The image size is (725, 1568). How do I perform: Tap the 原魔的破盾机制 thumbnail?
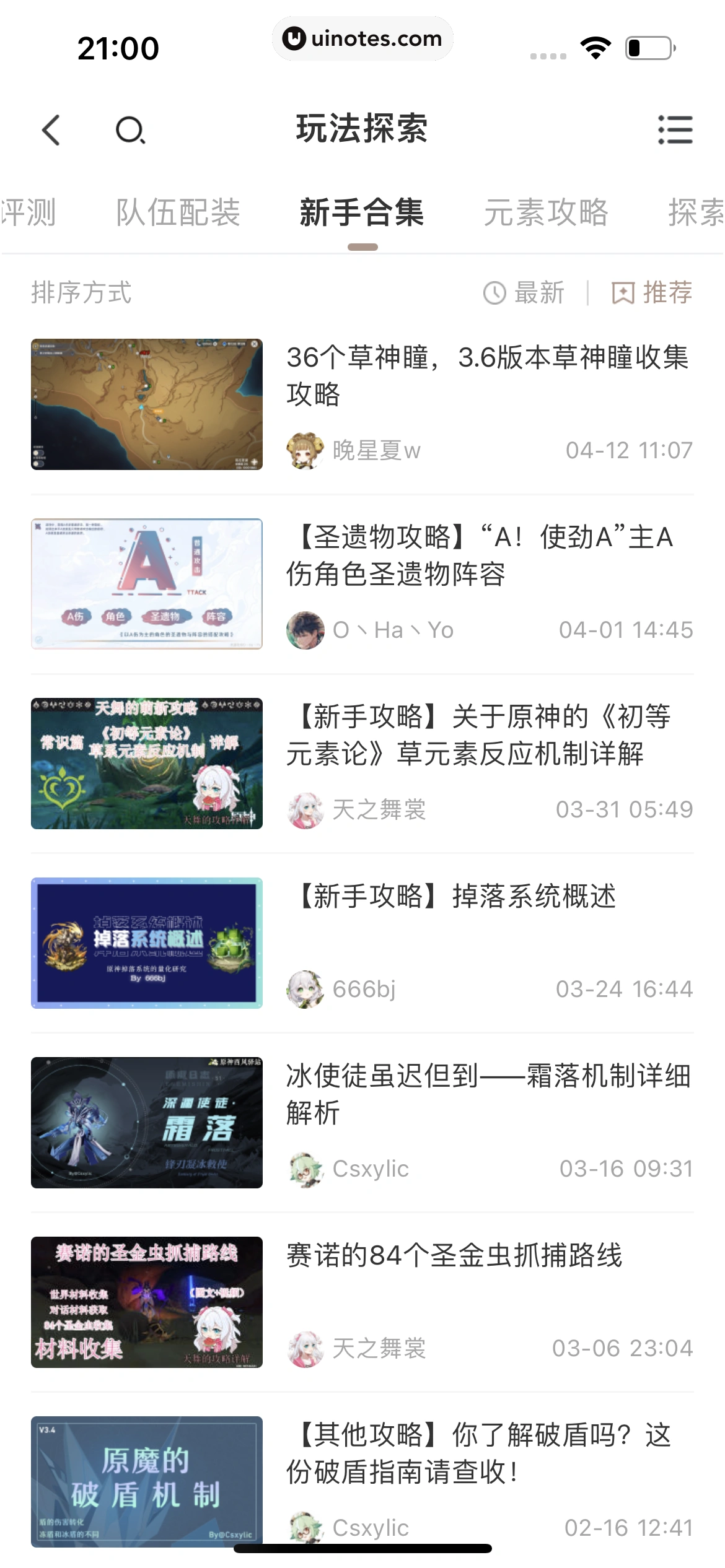click(x=147, y=1481)
